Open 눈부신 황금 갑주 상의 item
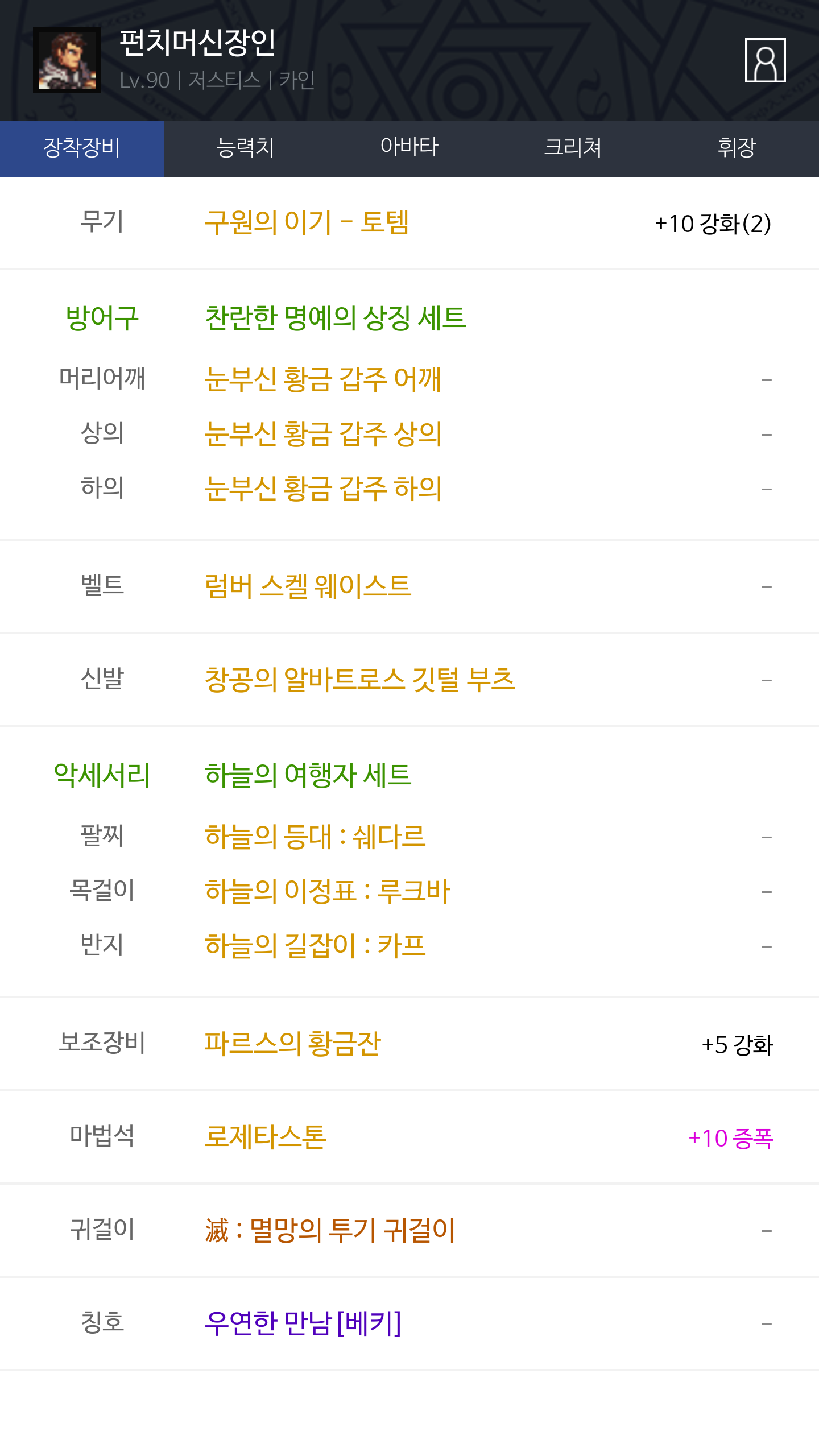819x1456 pixels. click(x=323, y=434)
